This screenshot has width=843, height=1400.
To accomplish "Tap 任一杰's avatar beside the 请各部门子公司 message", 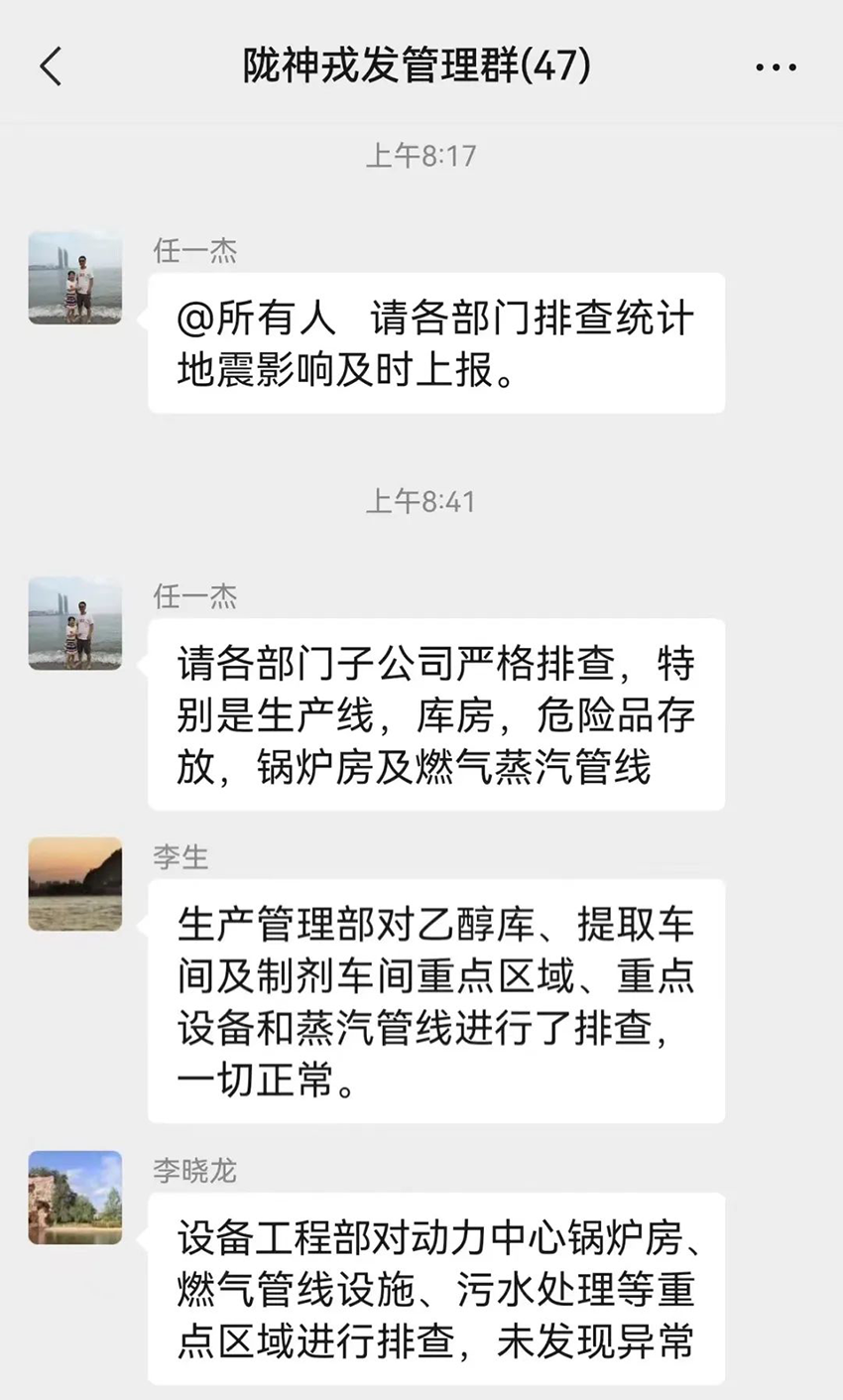I will 75,624.
